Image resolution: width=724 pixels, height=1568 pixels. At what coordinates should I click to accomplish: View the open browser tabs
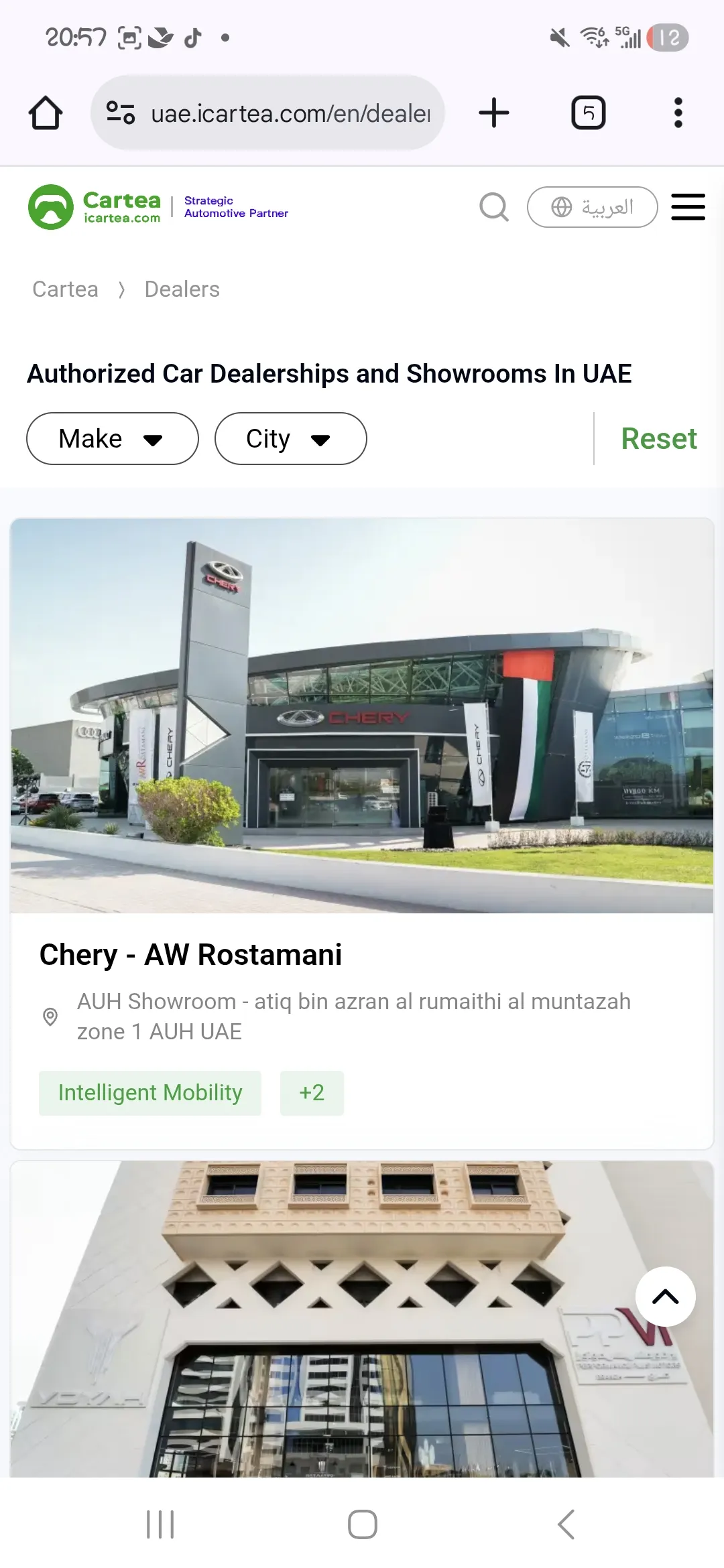coord(588,113)
